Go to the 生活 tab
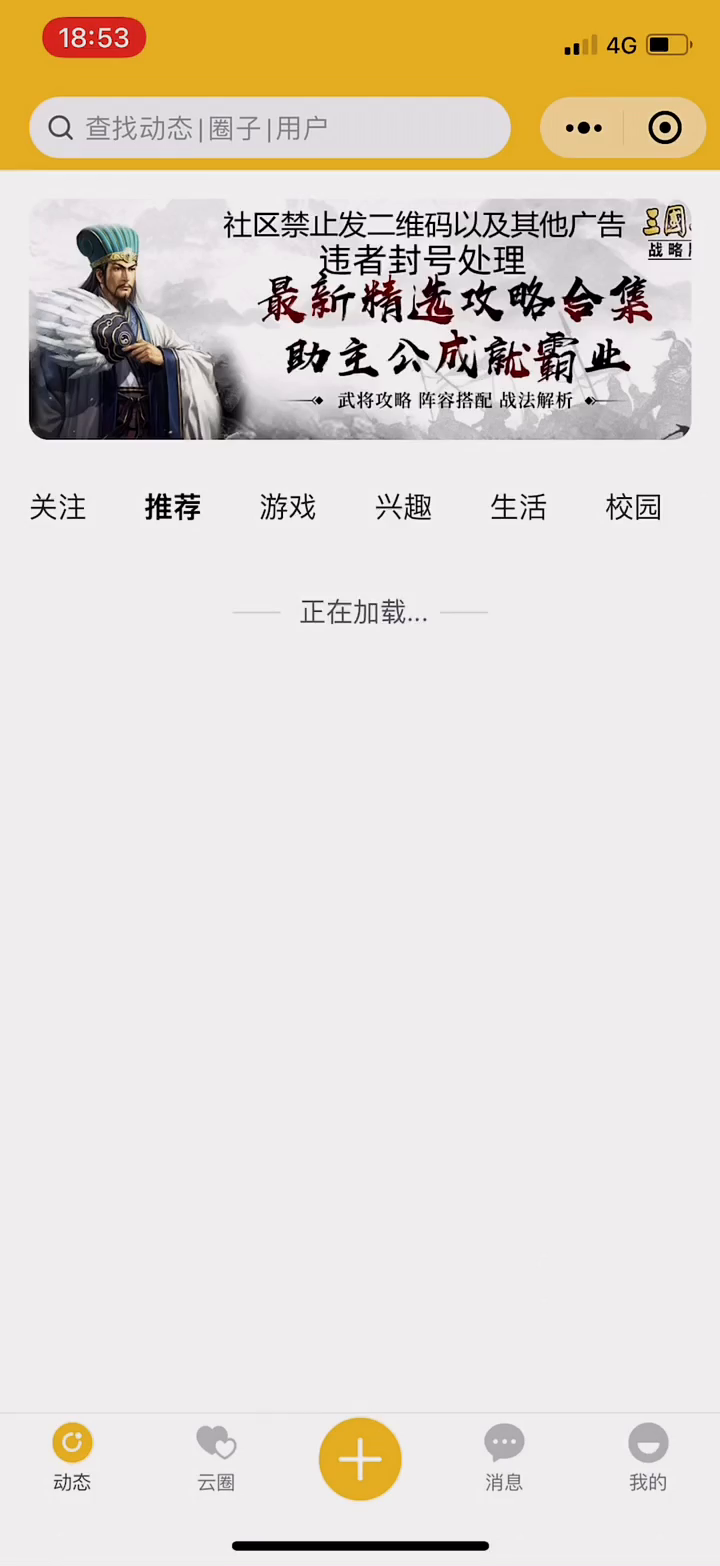The height and width of the screenshot is (1566, 720). 518,507
